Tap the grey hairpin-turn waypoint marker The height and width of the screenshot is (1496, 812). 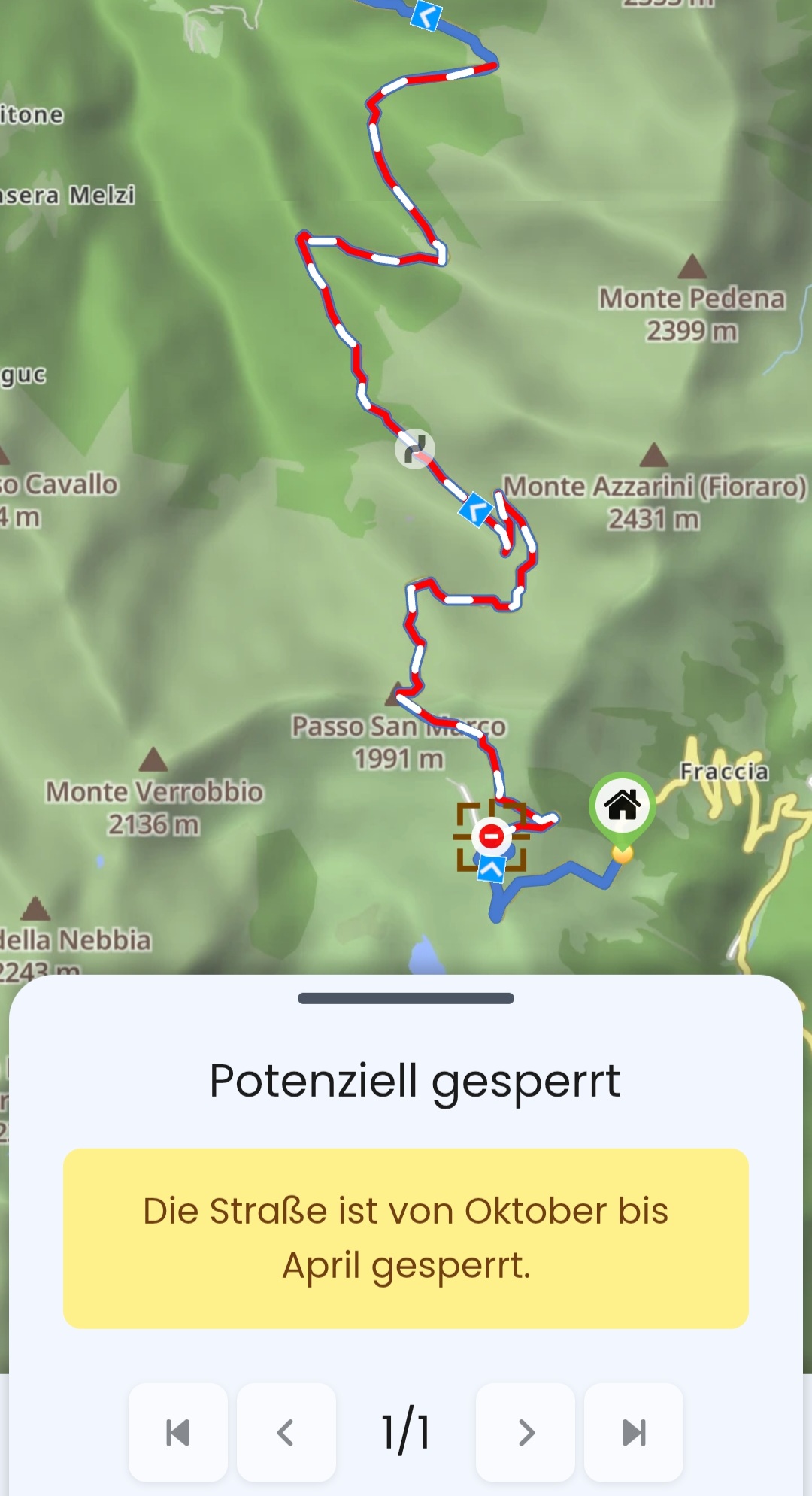tap(415, 449)
